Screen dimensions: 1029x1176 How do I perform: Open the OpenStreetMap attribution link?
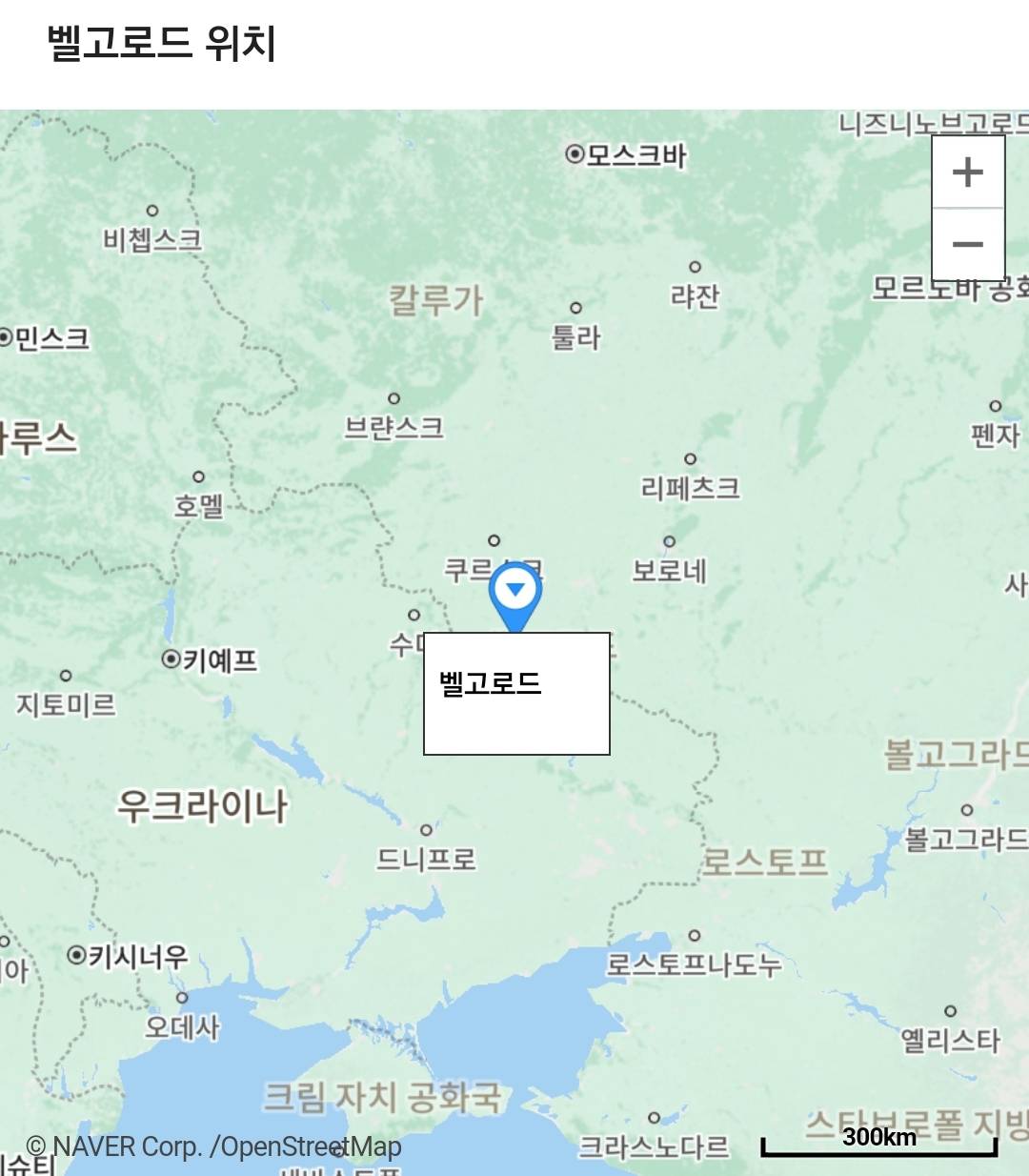(311, 1146)
